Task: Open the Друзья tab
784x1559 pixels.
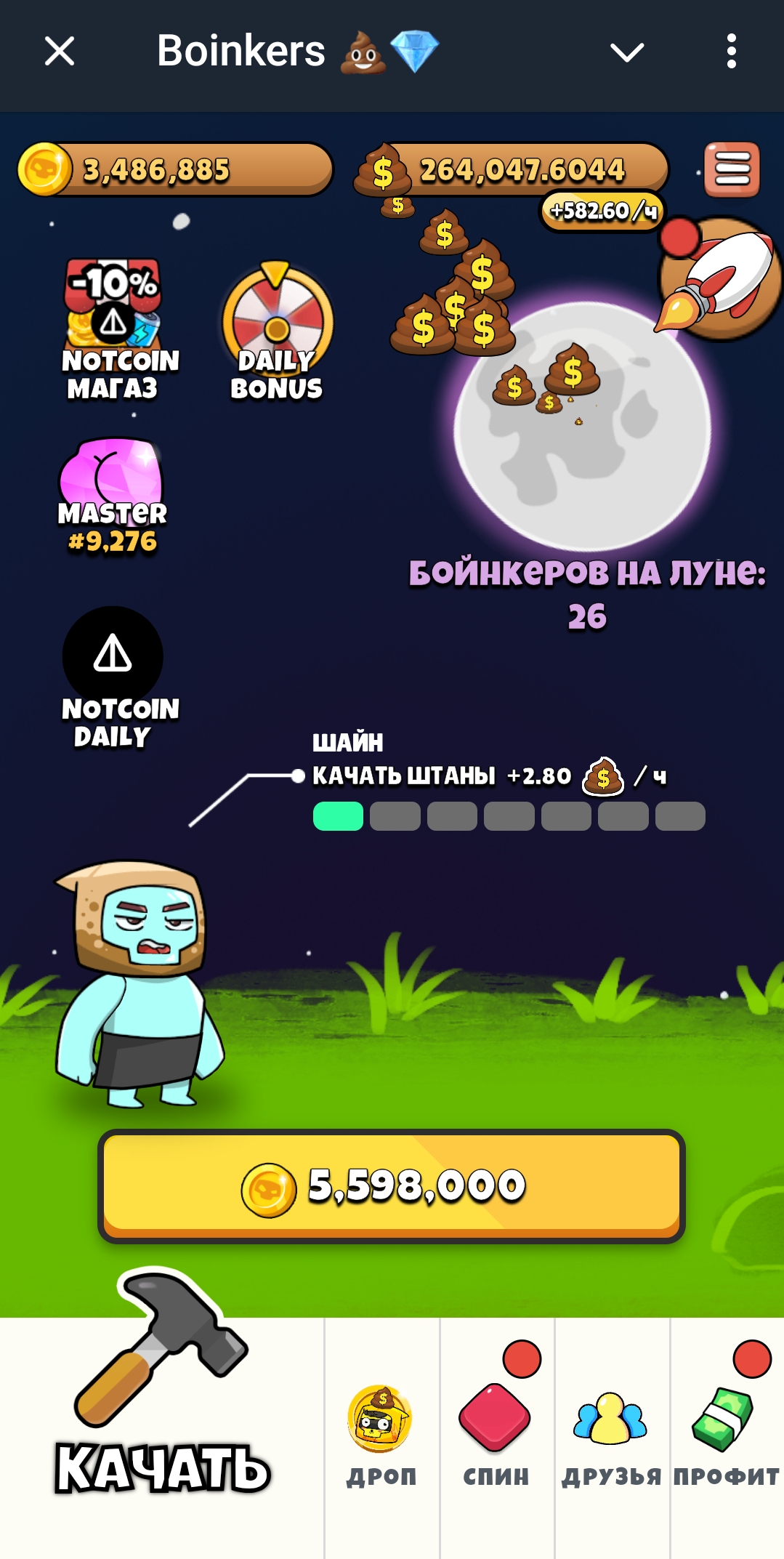Action: (x=612, y=1435)
